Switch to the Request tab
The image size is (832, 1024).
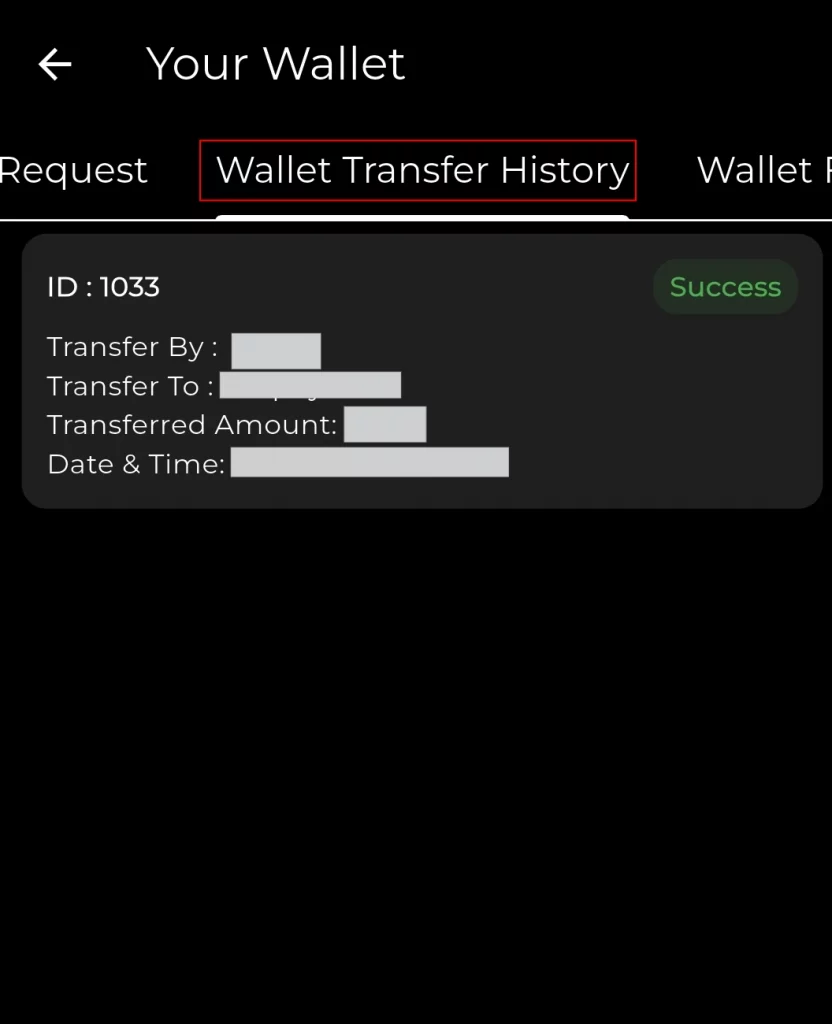pyautogui.click(x=72, y=171)
